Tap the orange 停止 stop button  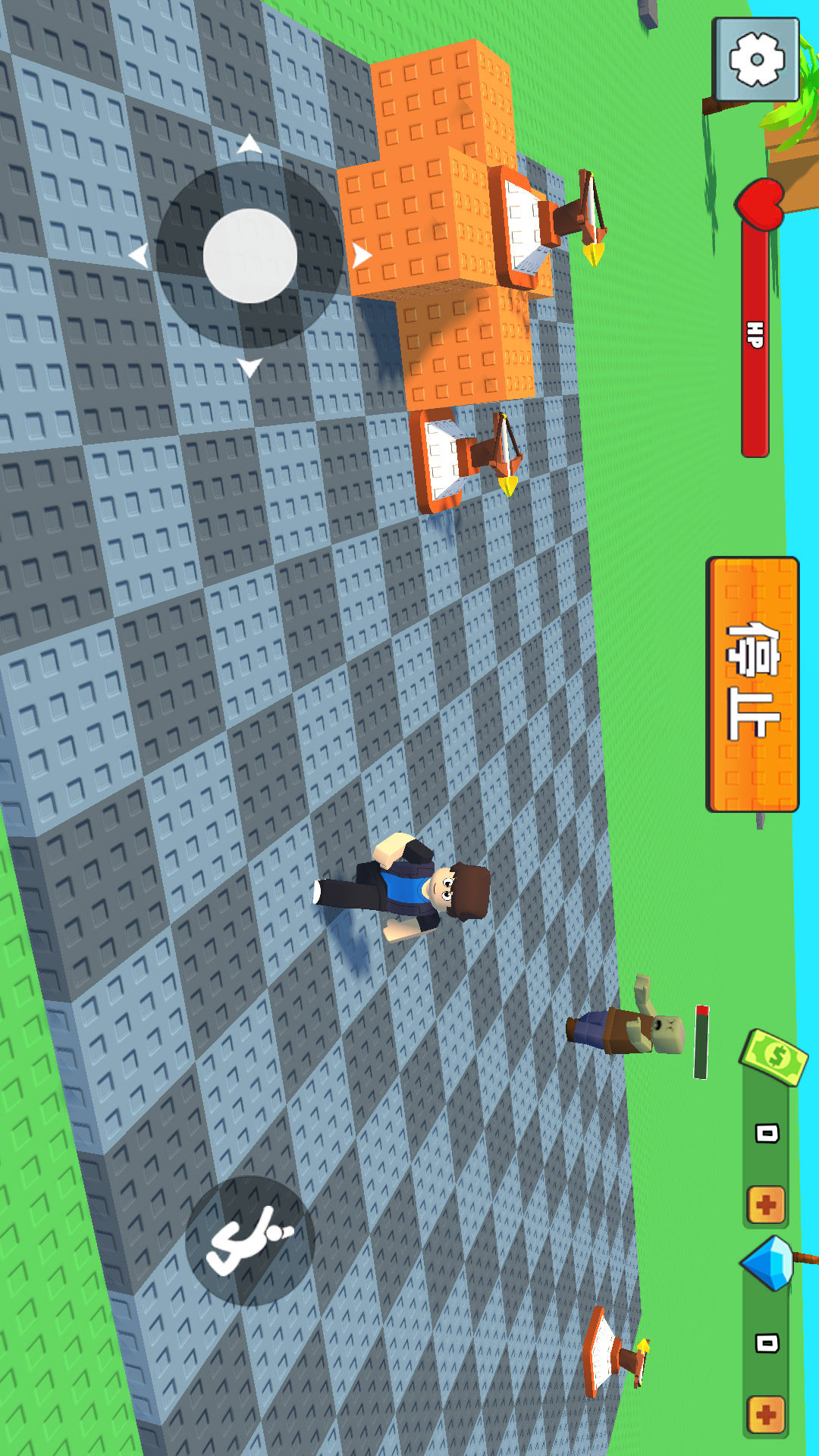753,684
